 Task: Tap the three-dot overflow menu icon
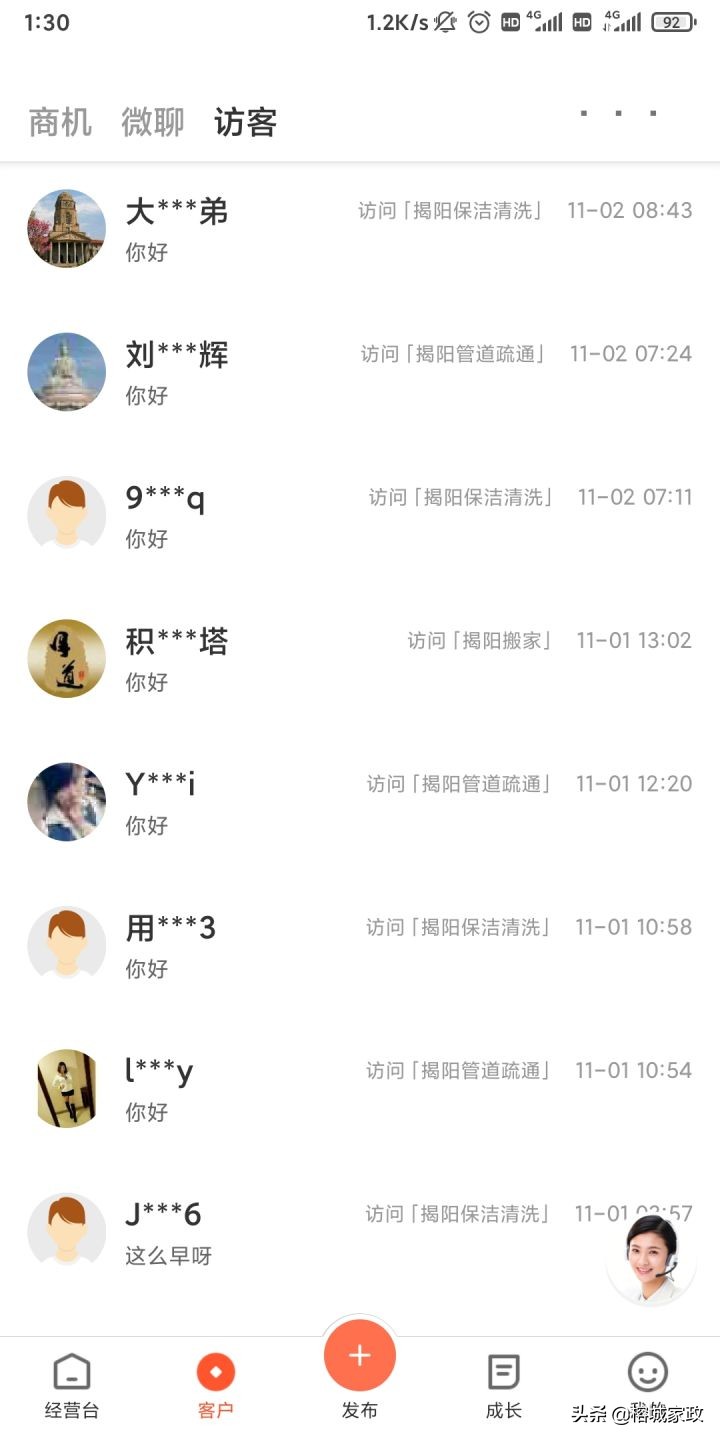617,113
